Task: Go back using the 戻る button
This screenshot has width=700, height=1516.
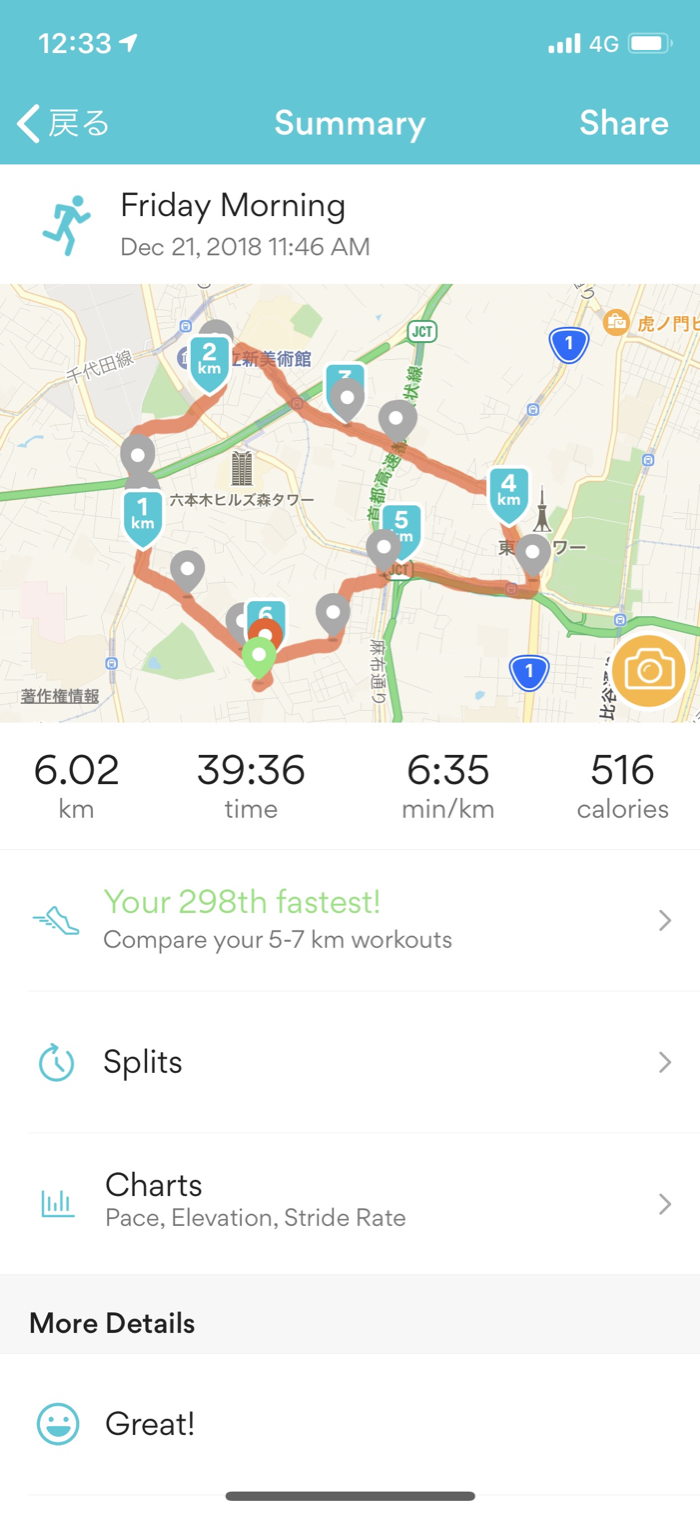Action: (x=62, y=123)
